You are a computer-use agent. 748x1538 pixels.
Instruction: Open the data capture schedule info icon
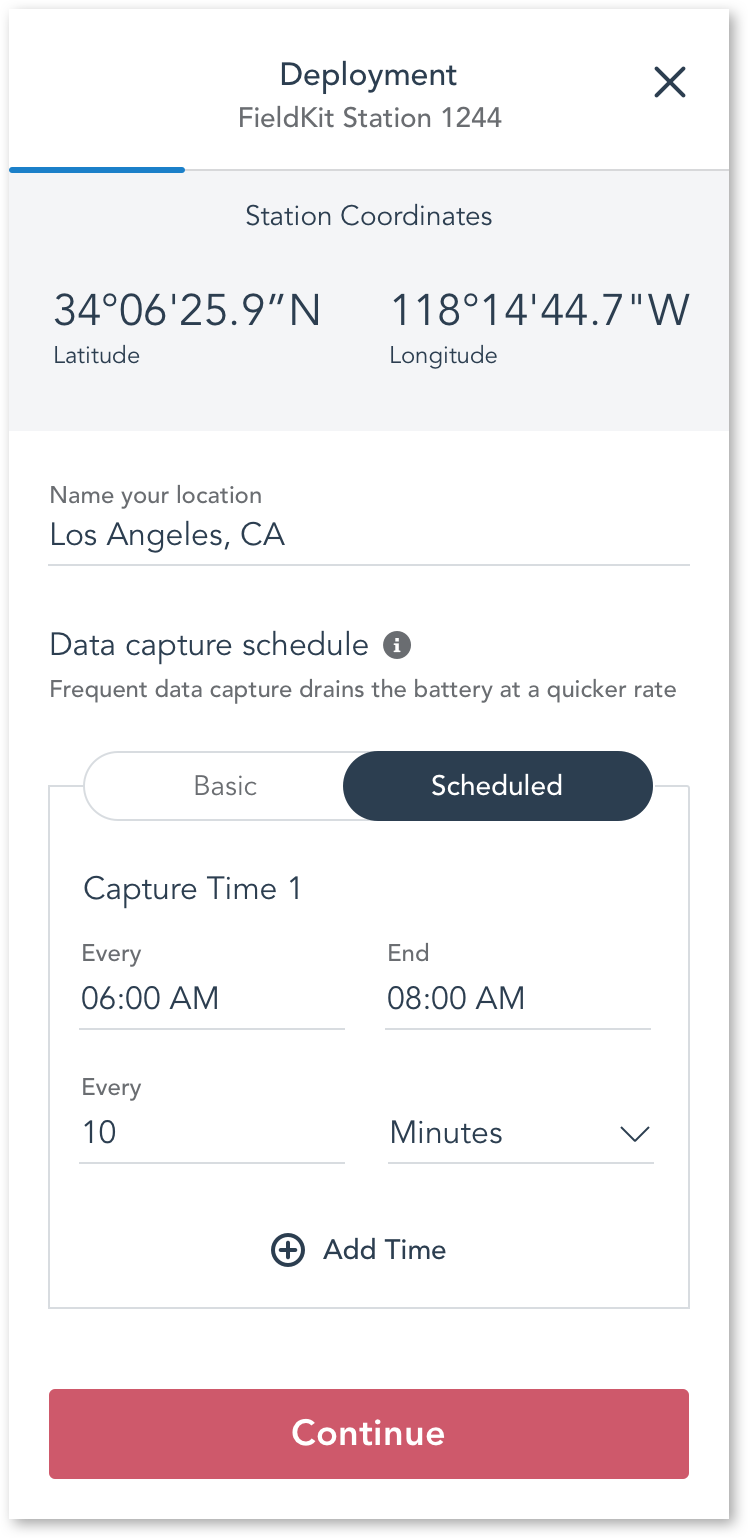click(x=396, y=646)
